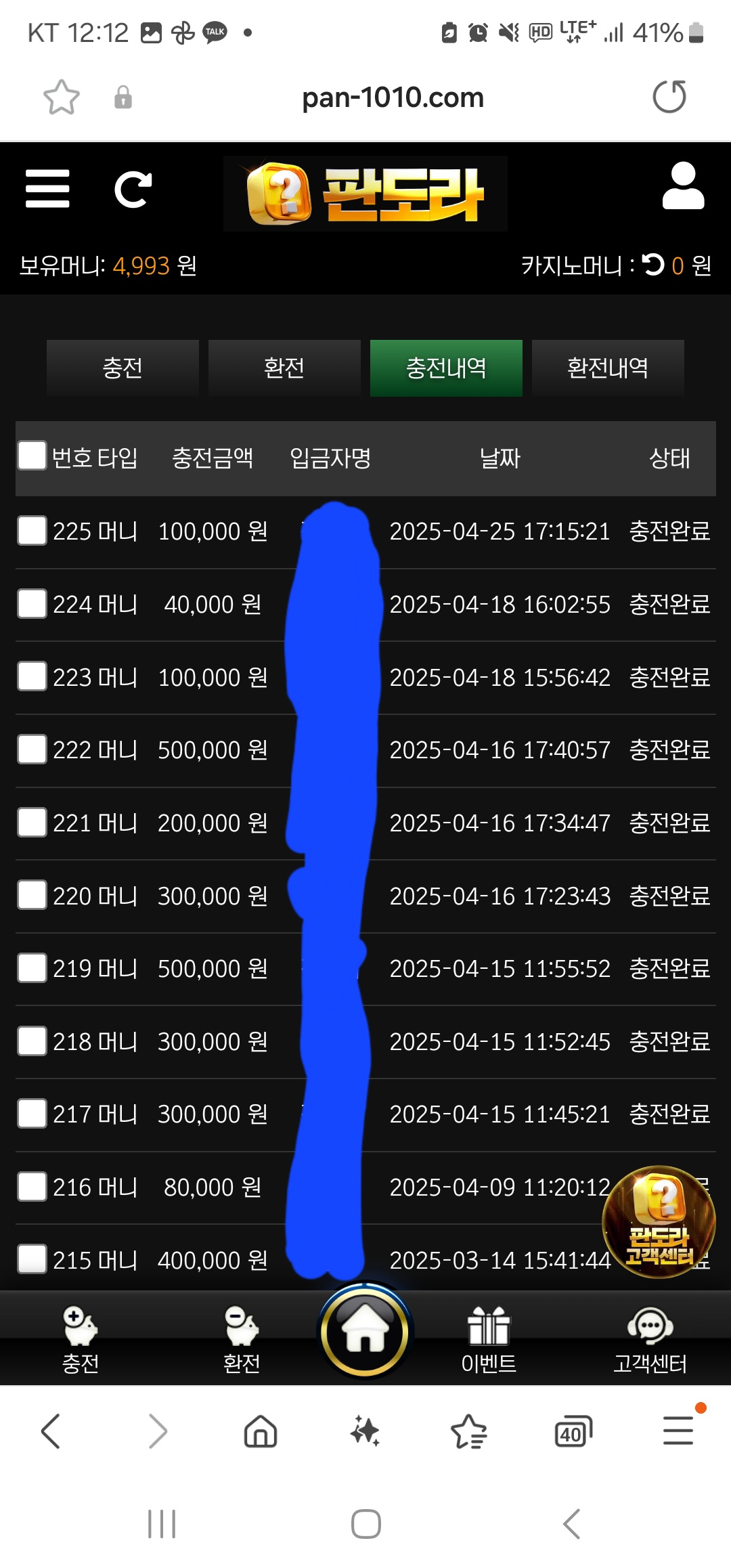Check the box for entry 225

[32, 531]
